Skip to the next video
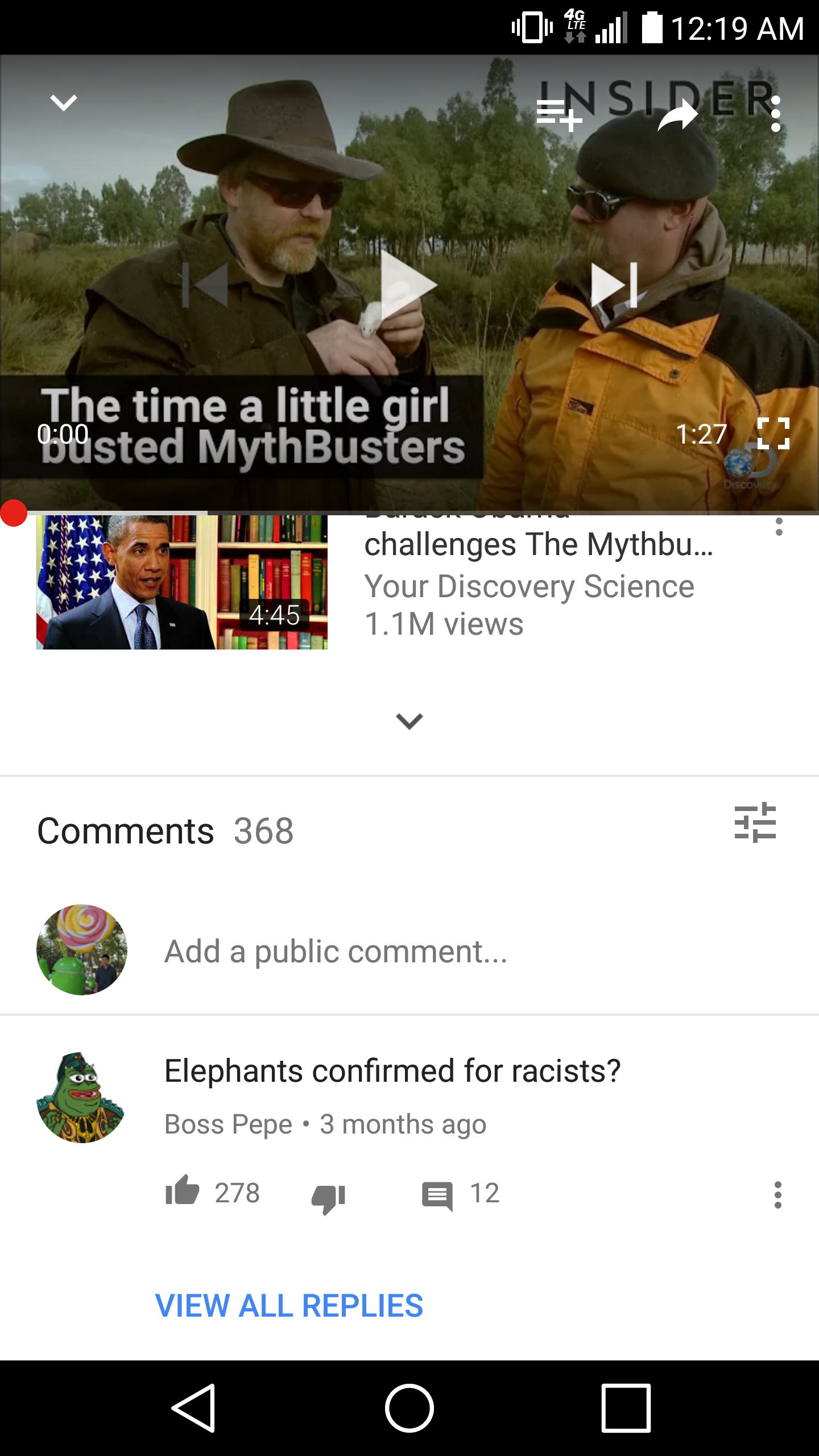 click(x=614, y=285)
